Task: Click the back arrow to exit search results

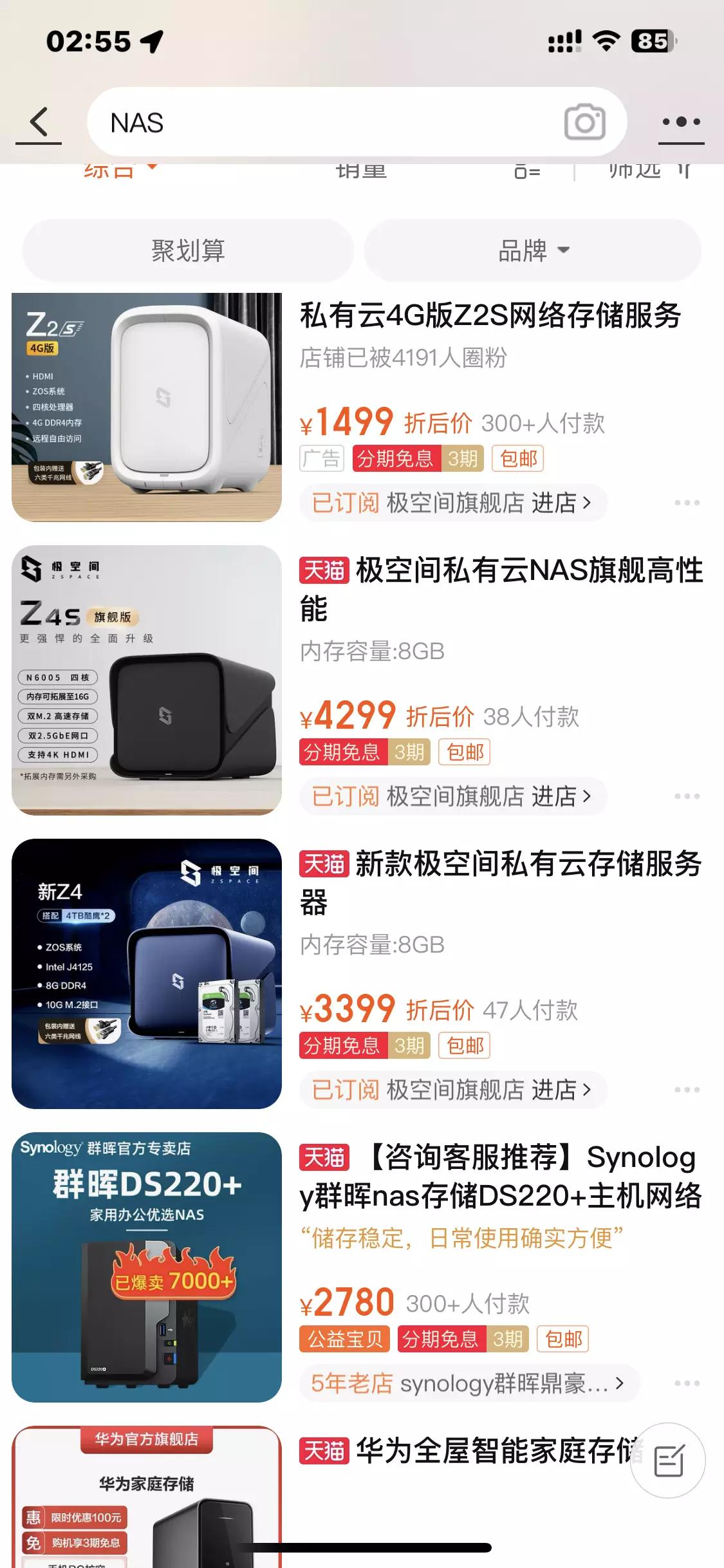Action: pos(39,122)
